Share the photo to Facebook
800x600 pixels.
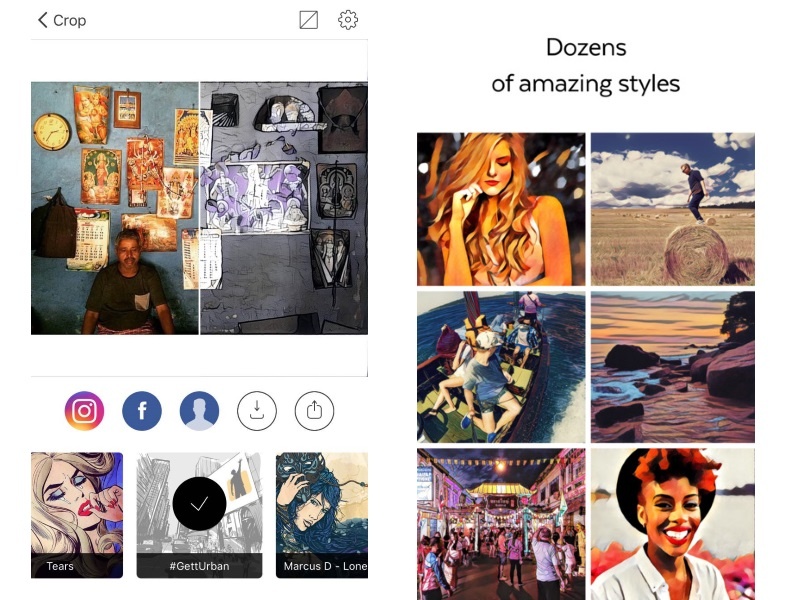[x=142, y=411]
